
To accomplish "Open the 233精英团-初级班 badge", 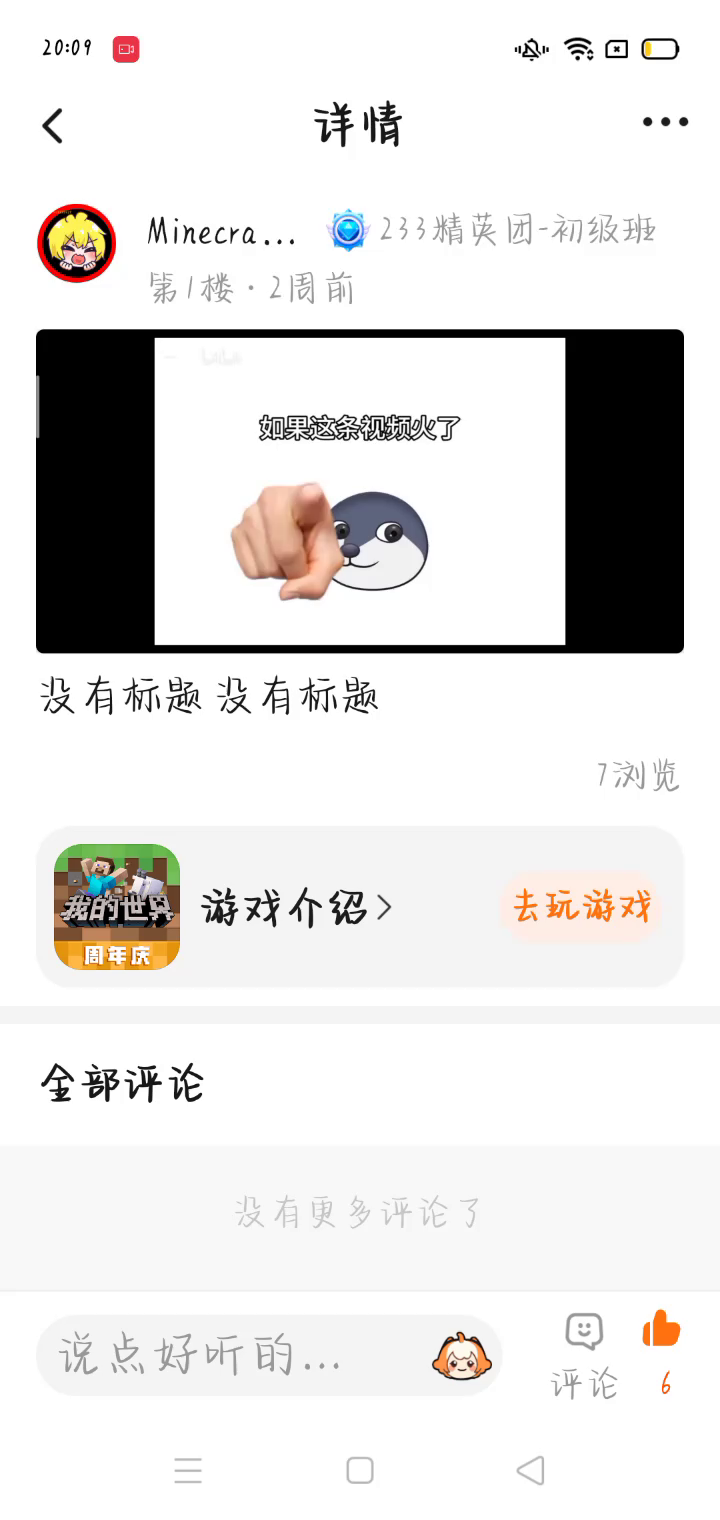I will pos(492,231).
